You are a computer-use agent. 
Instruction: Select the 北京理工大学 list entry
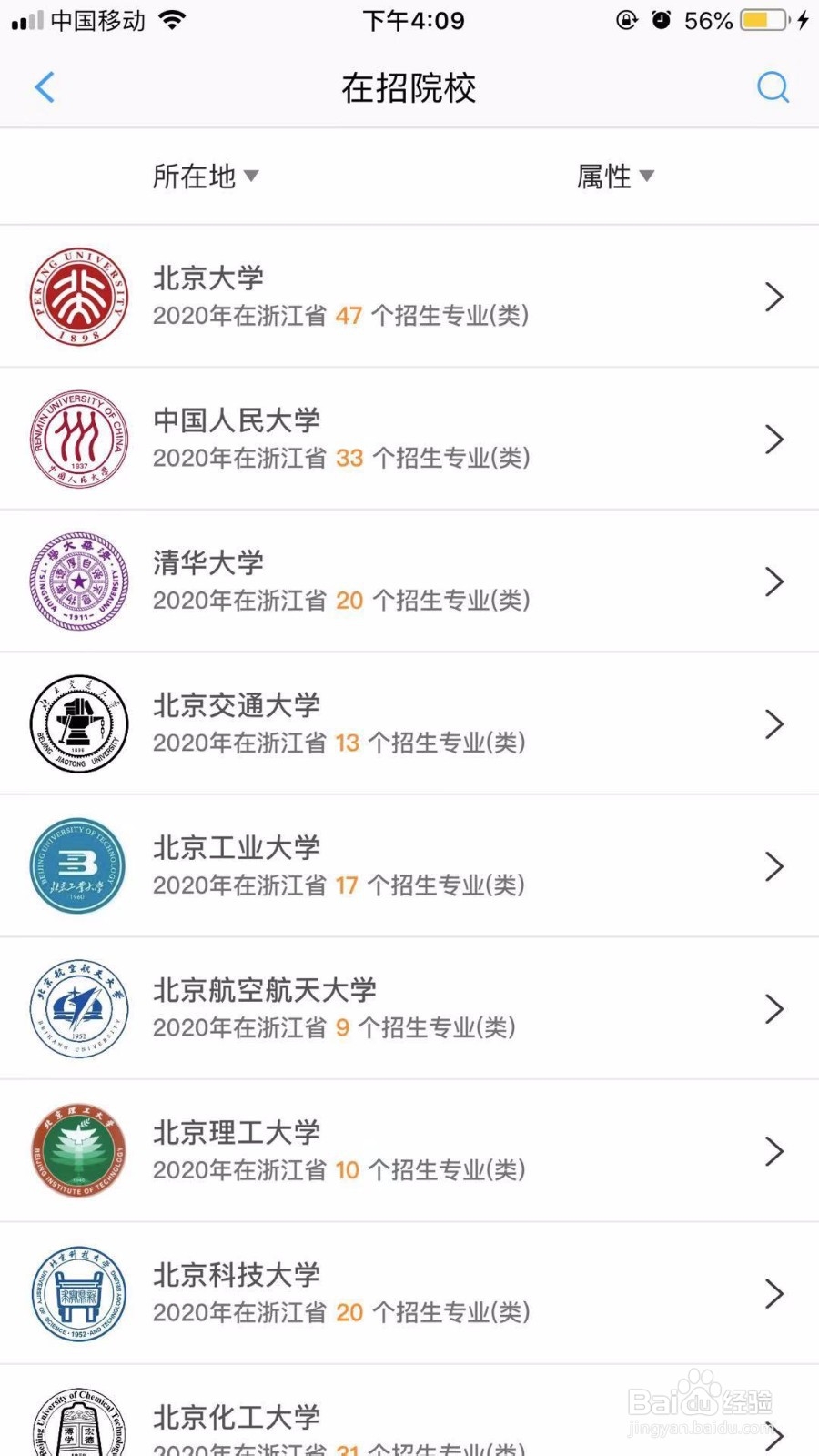pyautogui.click(x=409, y=1150)
